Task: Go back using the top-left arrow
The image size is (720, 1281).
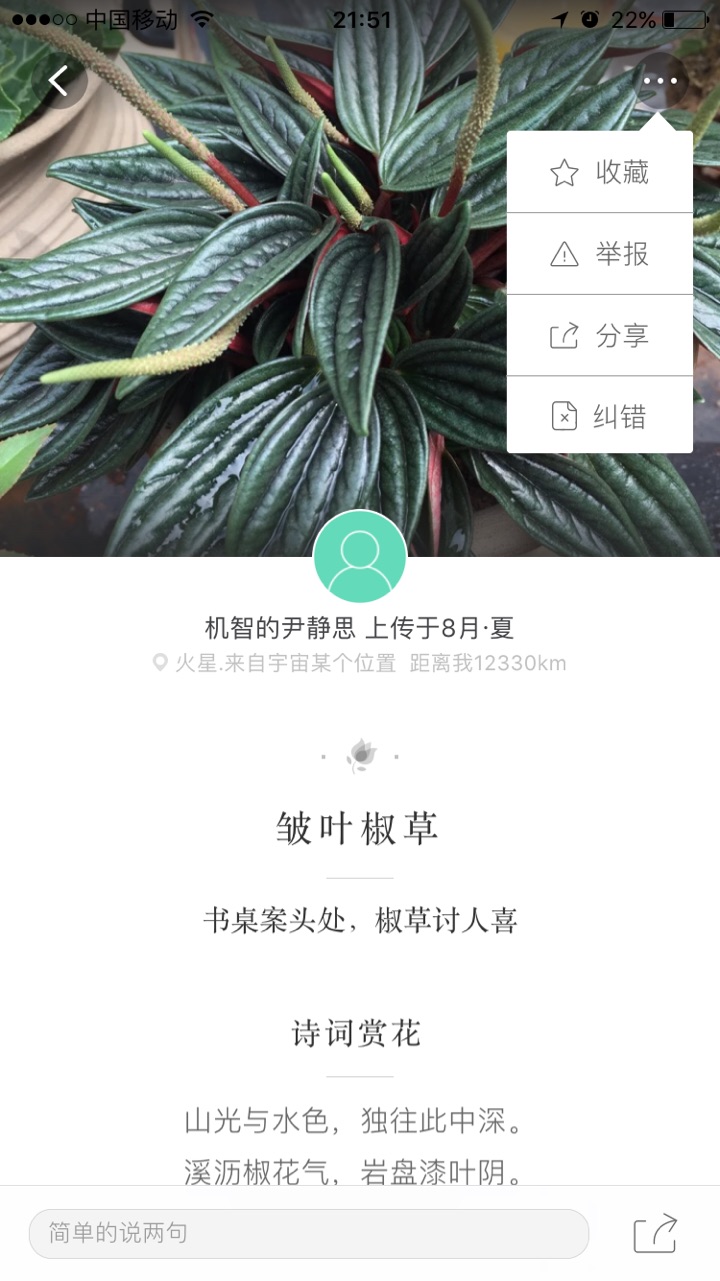Action: [x=59, y=81]
